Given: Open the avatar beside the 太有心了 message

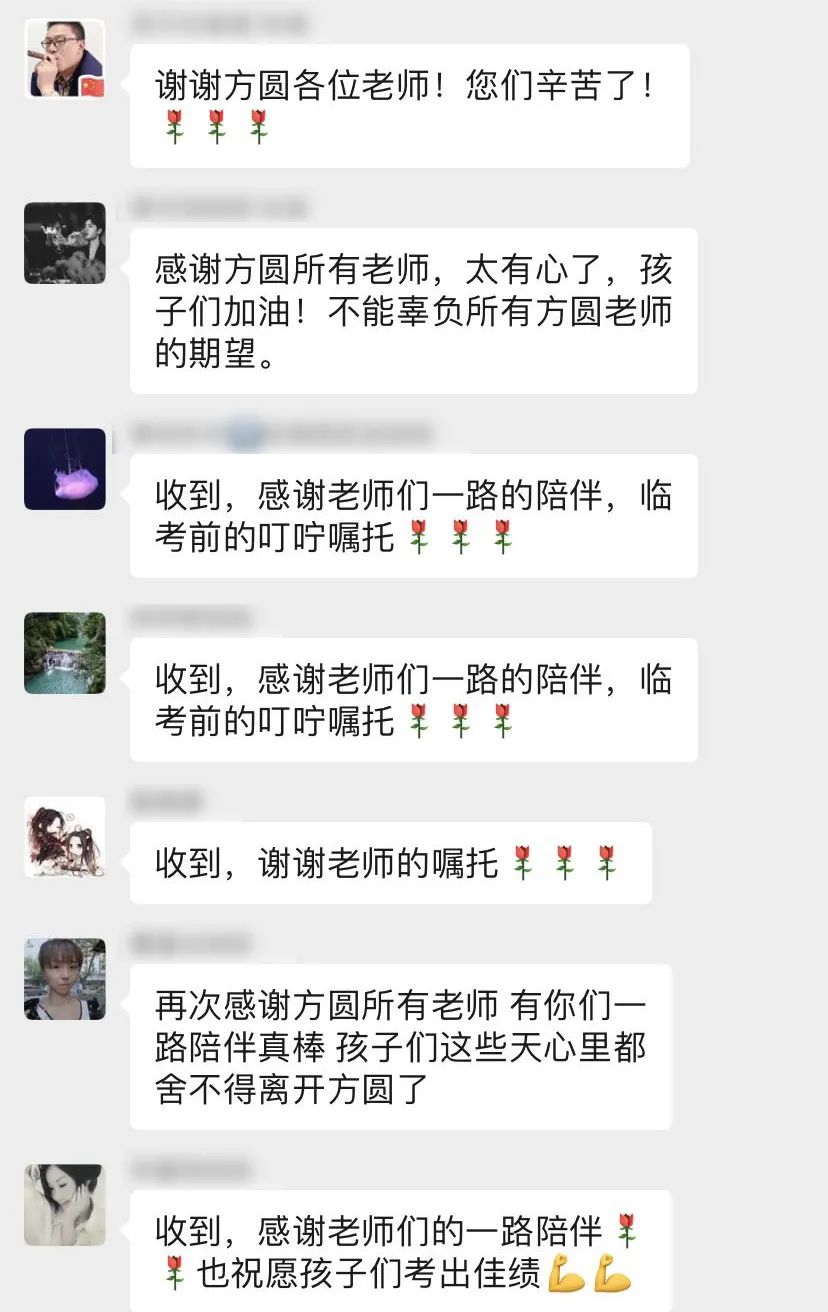Looking at the screenshot, I should [x=65, y=243].
